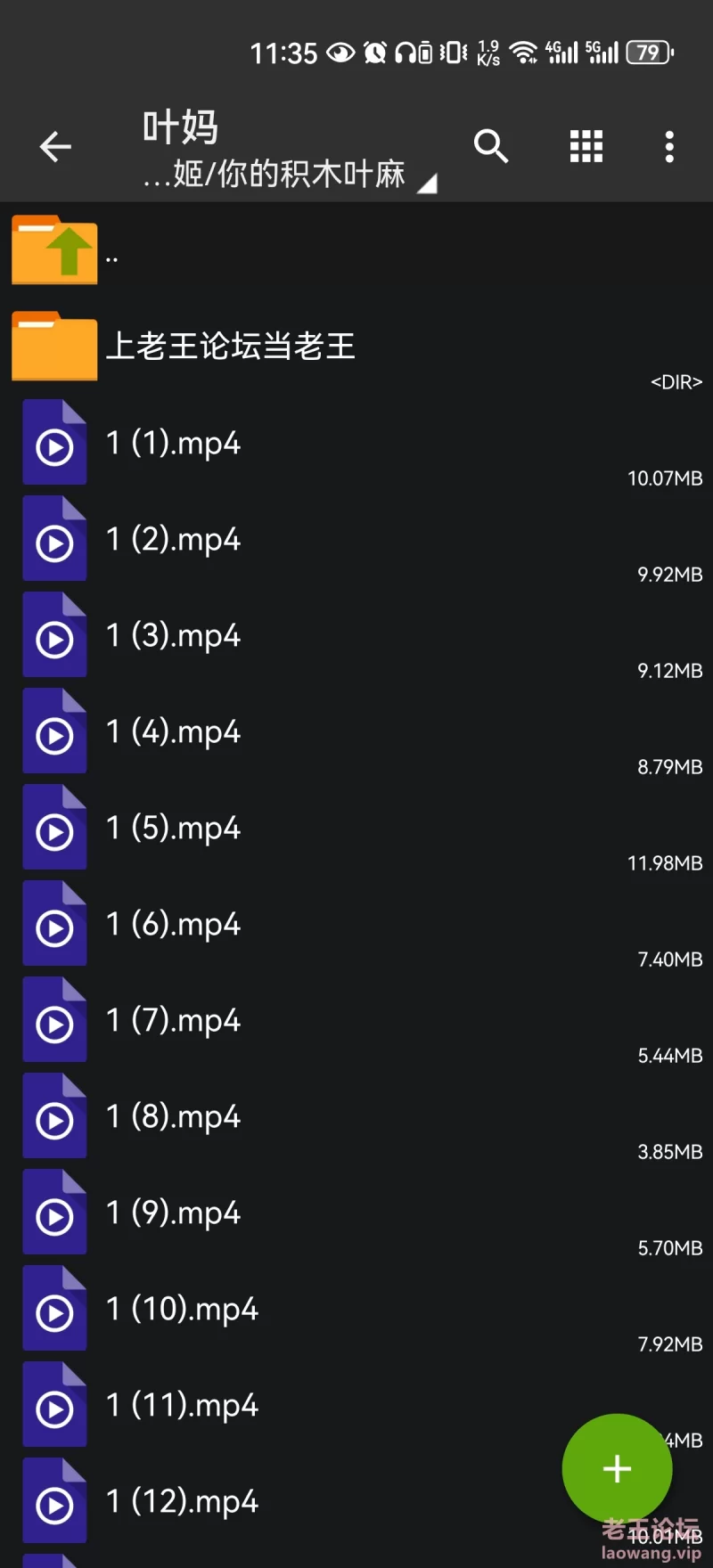Play 1 (9).mp4

tap(356, 1213)
